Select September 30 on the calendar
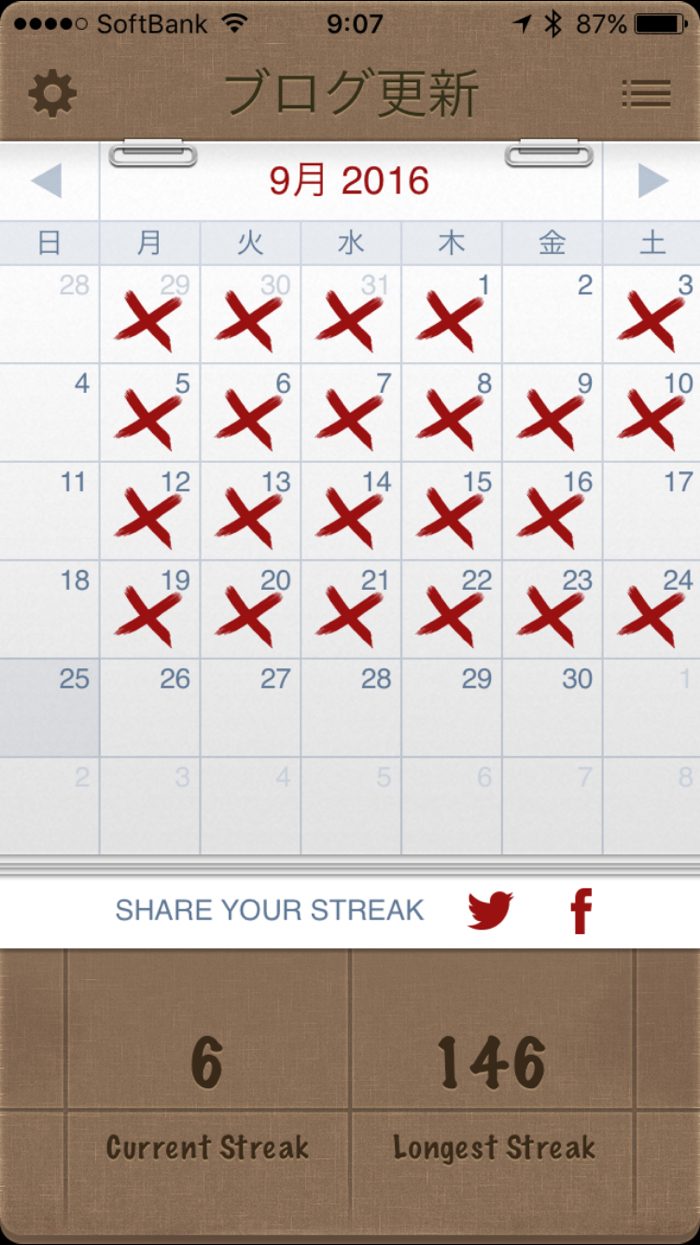Image resolution: width=700 pixels, height=1245 pixels. click(x=552, y=707)
